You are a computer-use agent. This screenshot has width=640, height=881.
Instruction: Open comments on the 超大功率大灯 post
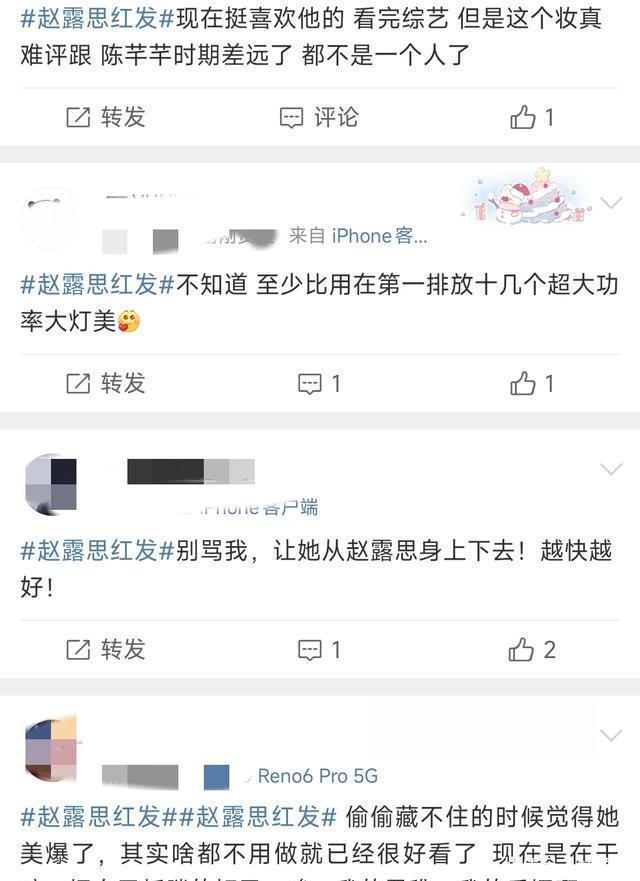[319, 383]
